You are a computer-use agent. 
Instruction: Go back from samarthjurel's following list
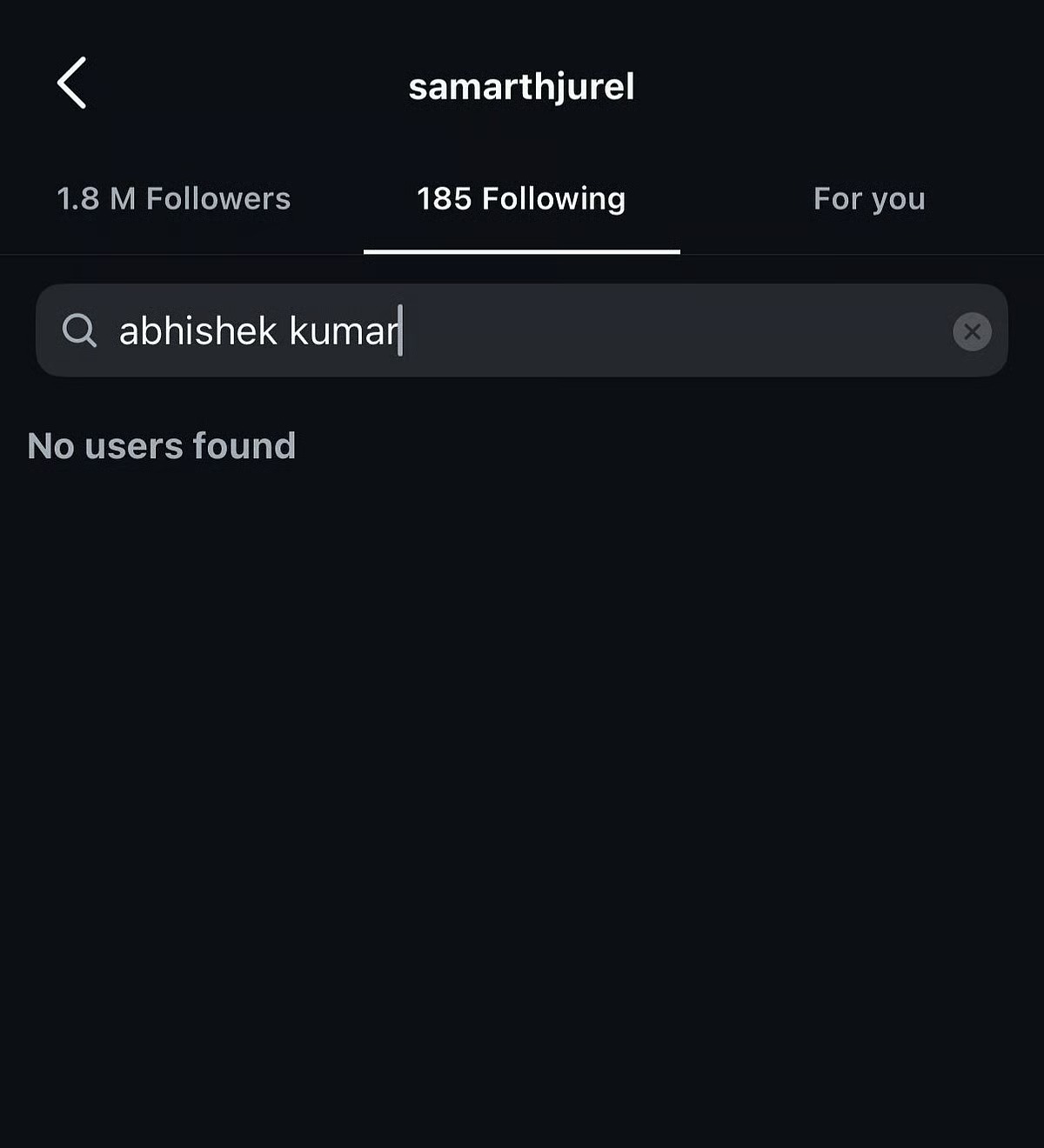72,83
